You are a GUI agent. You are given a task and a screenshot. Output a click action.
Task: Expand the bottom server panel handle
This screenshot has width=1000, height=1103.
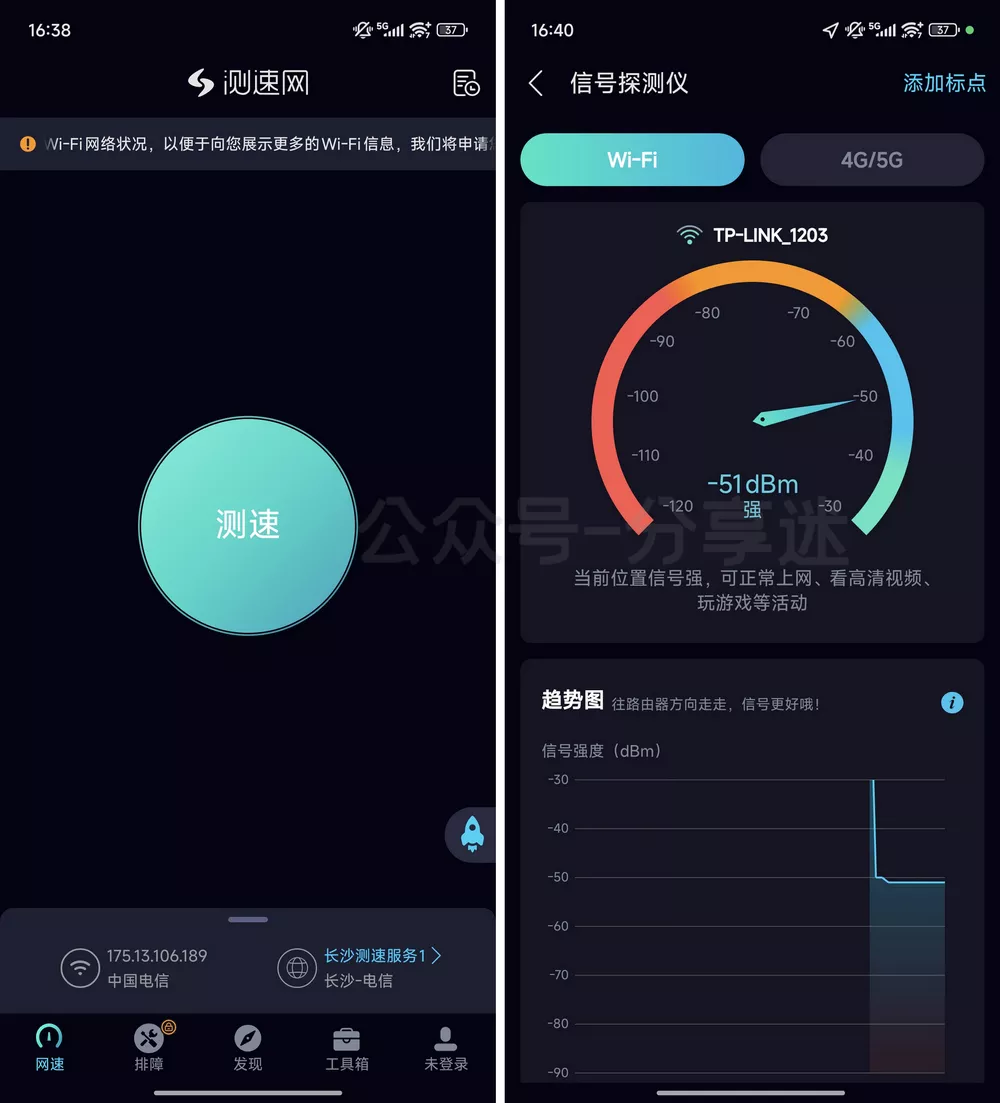(248, 919)
